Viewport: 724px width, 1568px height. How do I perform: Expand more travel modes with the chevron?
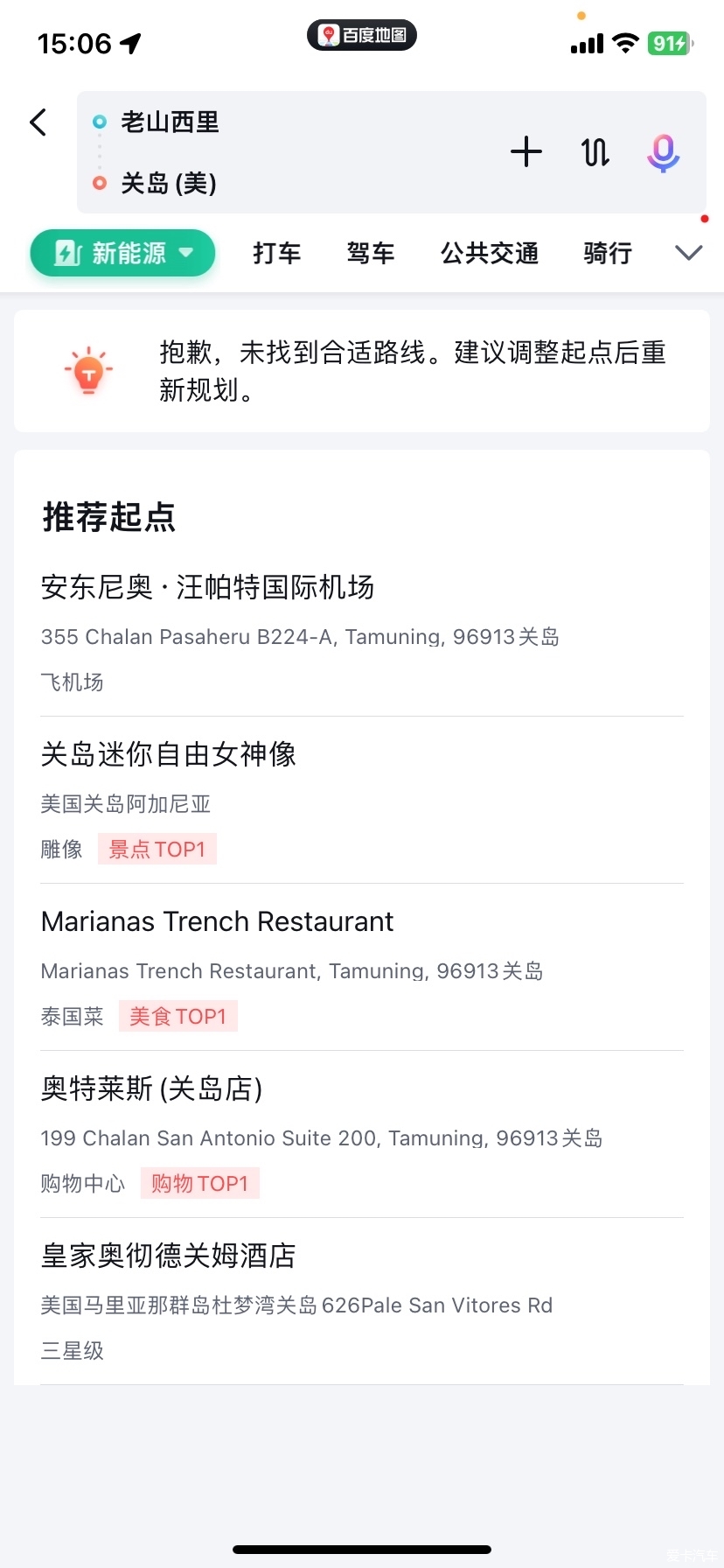[x=689, y=253]
